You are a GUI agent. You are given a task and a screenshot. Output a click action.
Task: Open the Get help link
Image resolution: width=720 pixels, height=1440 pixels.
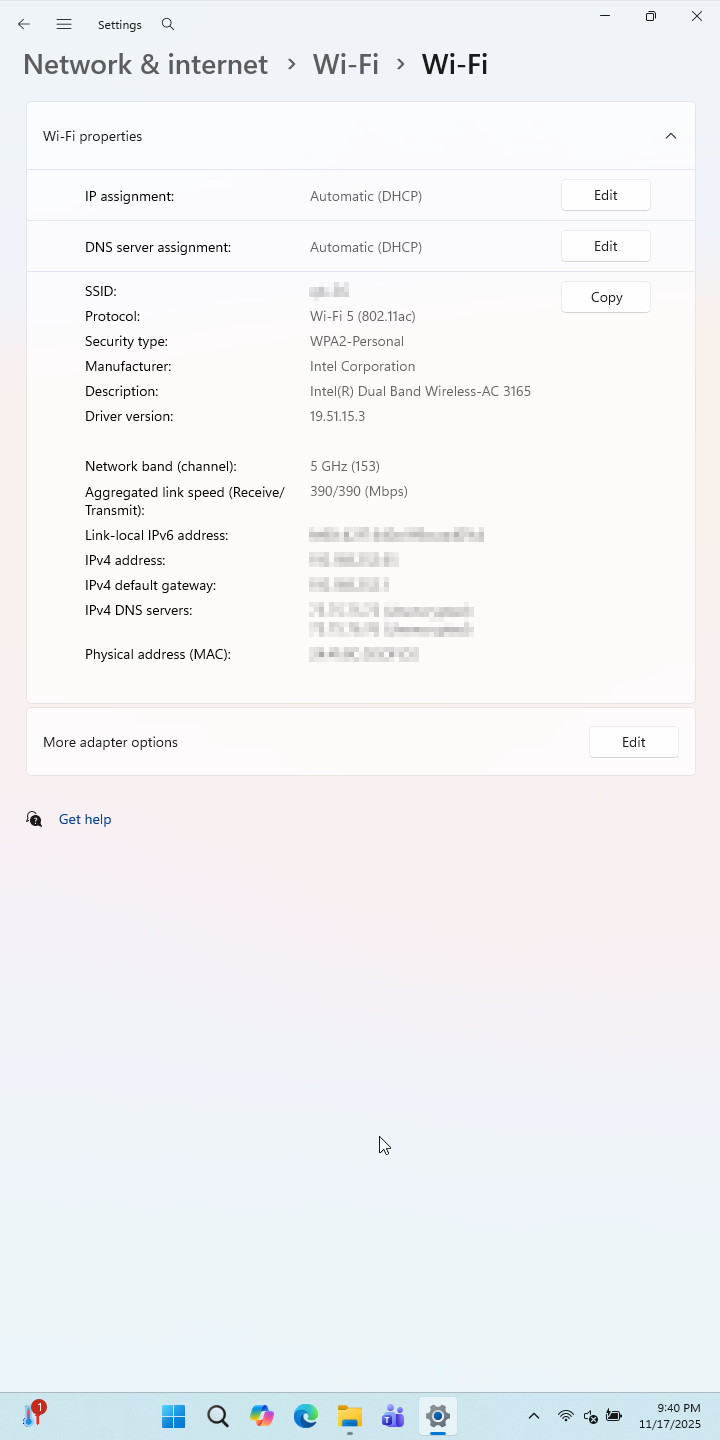coord(85,819)
